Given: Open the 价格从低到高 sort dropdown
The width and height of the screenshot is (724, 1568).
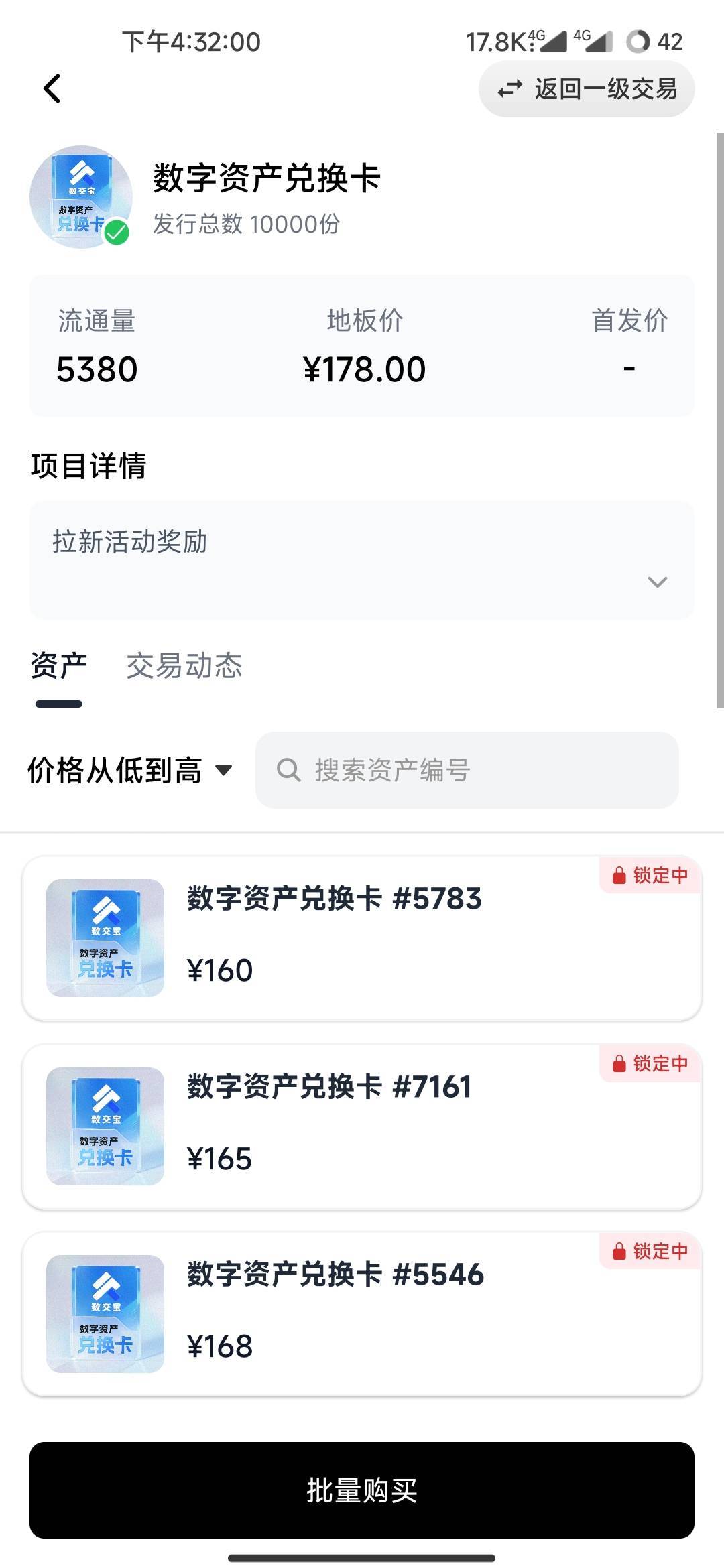Looking at the screenshot, I should tap(130, 770).
